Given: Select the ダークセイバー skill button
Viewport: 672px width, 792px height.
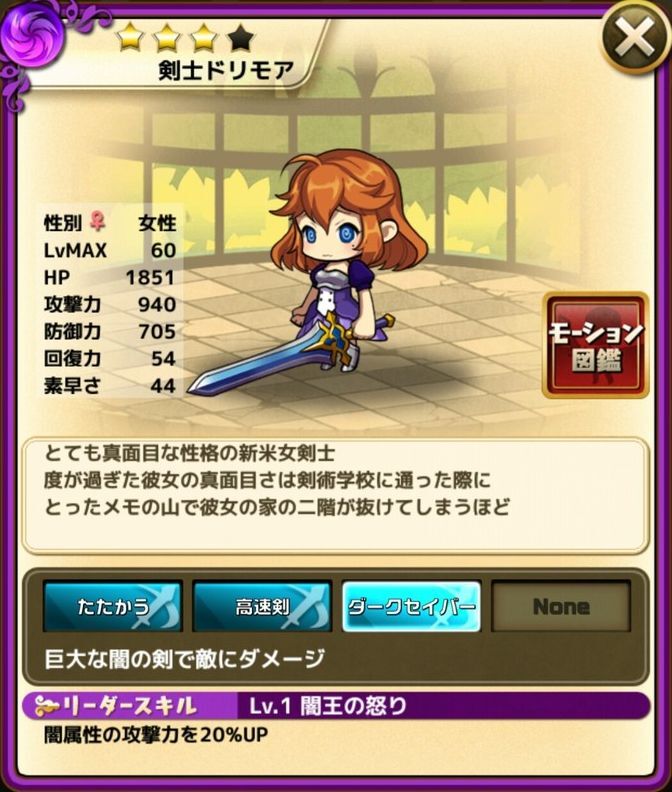Looking at the screenshot, I should click(412, 606).
